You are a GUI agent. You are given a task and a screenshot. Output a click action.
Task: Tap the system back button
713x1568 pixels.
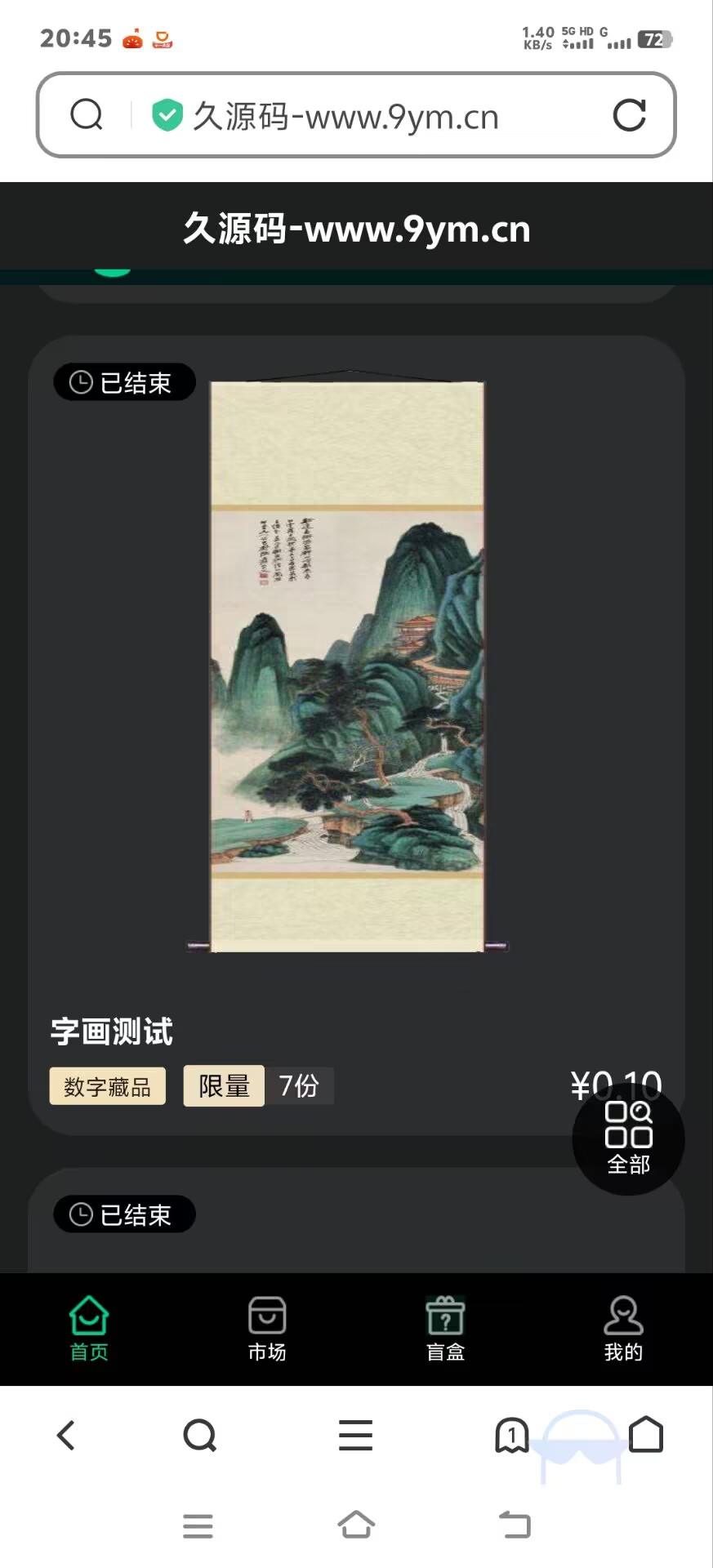point(515,1525)
